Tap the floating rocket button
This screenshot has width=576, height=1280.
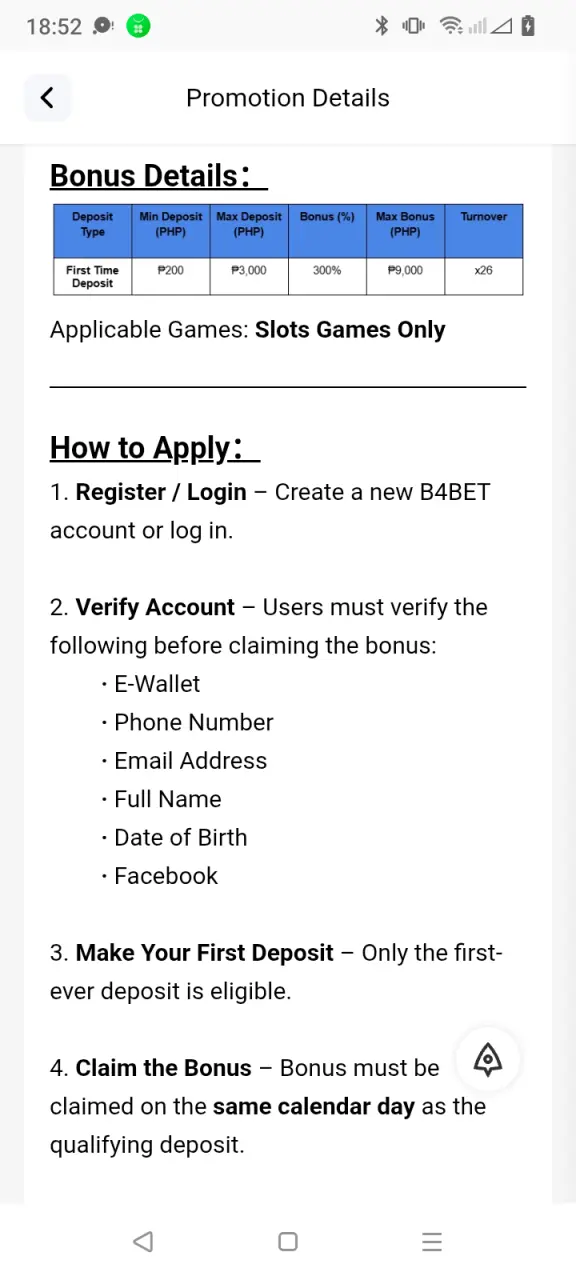[487, 1059]
